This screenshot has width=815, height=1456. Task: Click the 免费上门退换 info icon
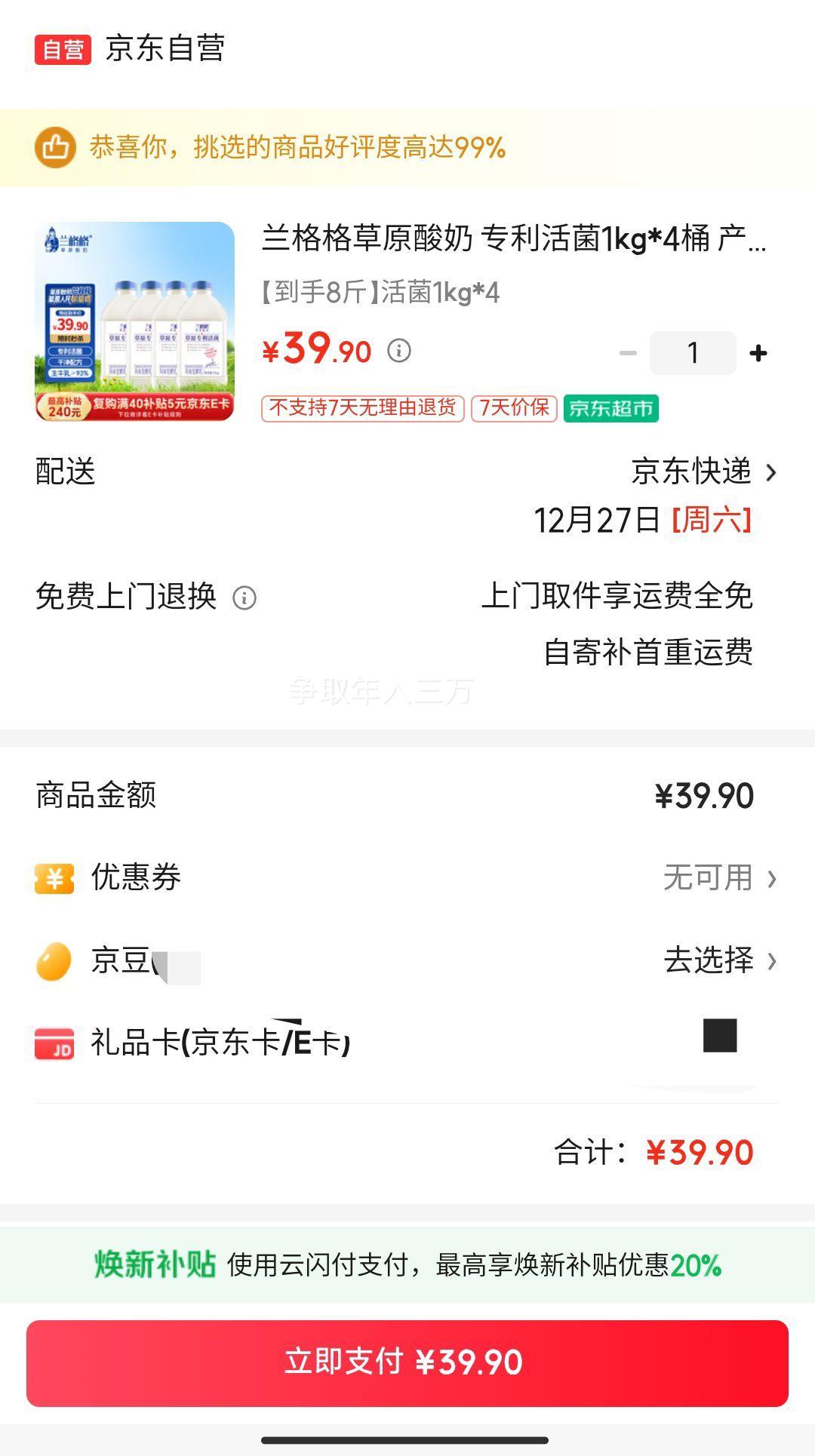pyautogui.click(x=245, y=599)
